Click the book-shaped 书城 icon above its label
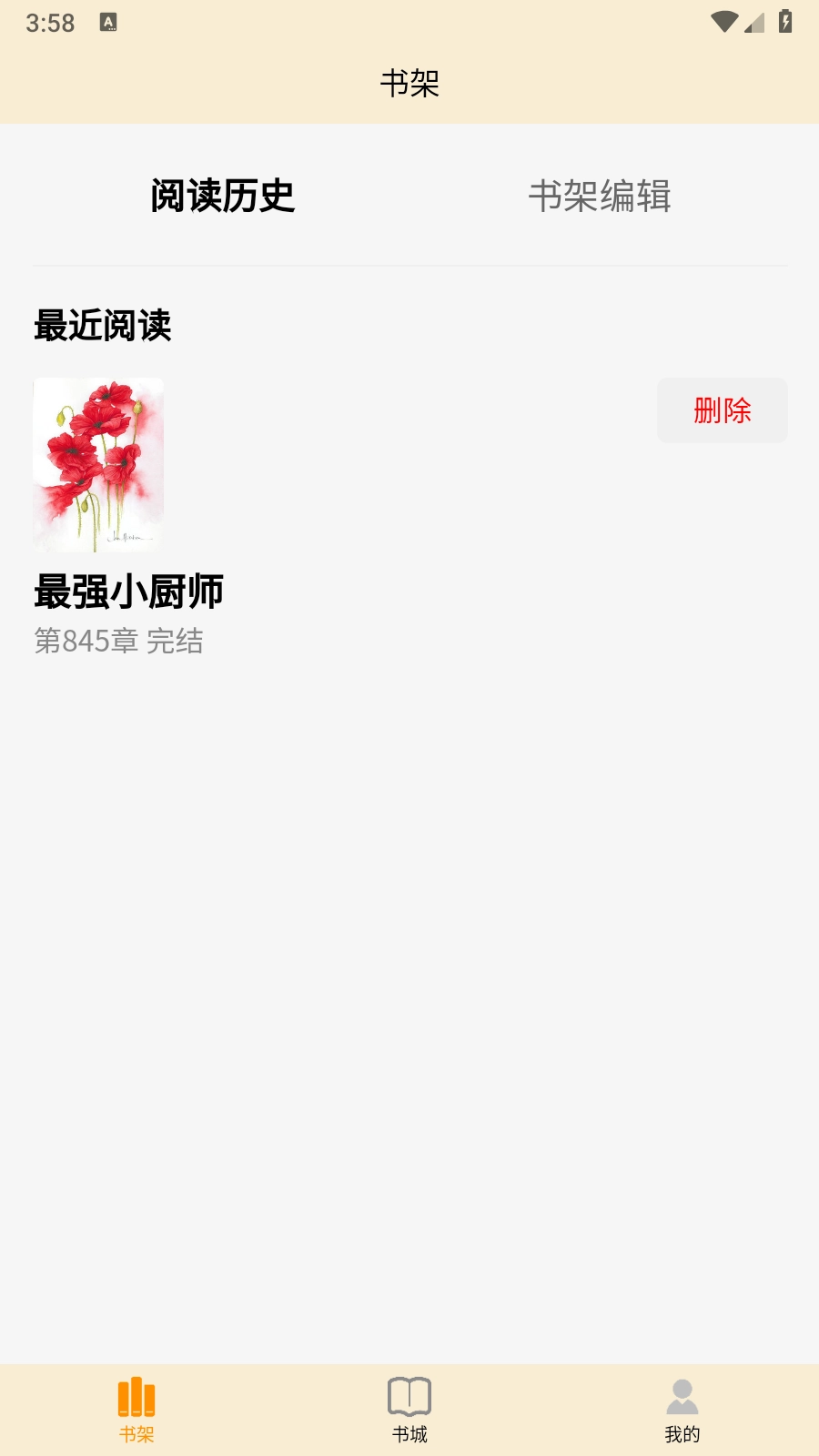 point(409,1394)
